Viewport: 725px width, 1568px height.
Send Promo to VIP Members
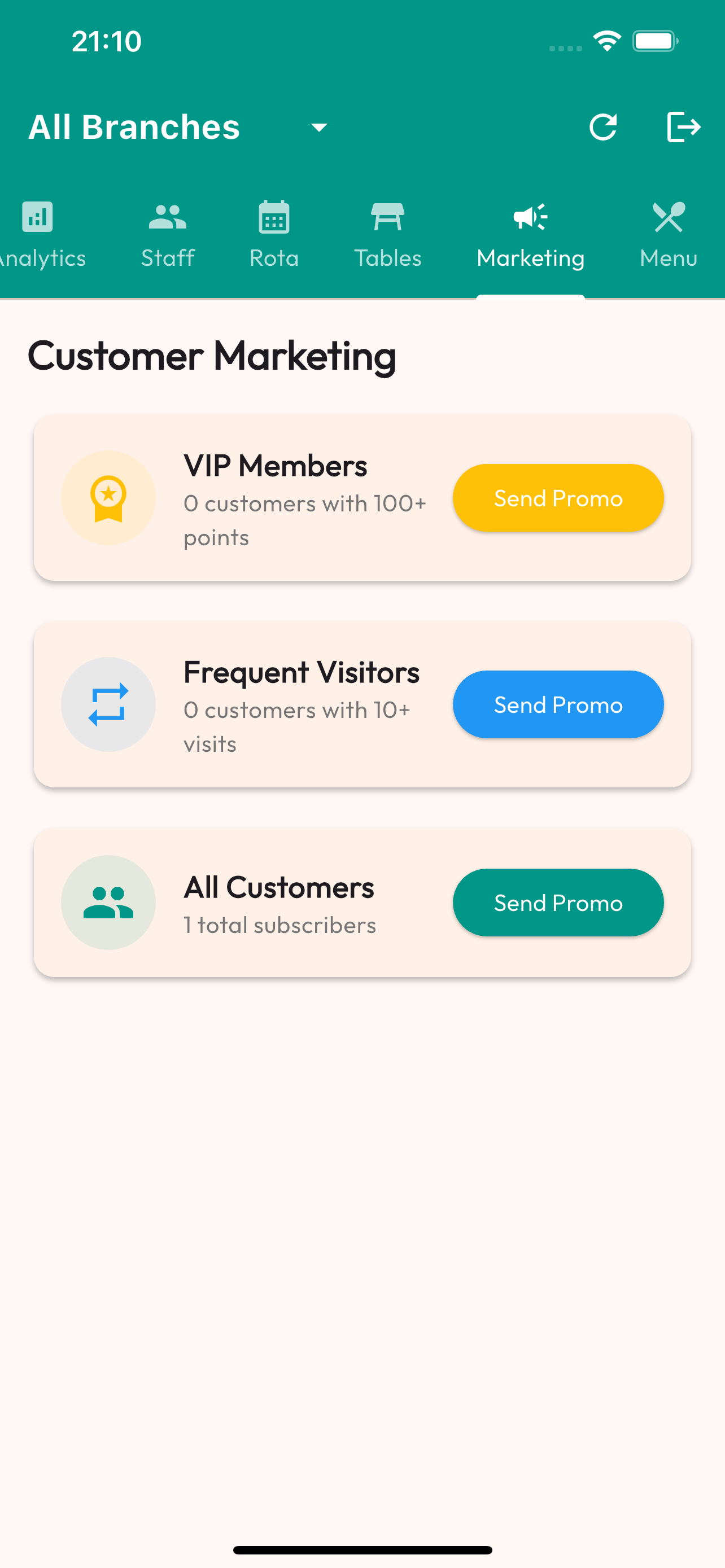point(558,497)
